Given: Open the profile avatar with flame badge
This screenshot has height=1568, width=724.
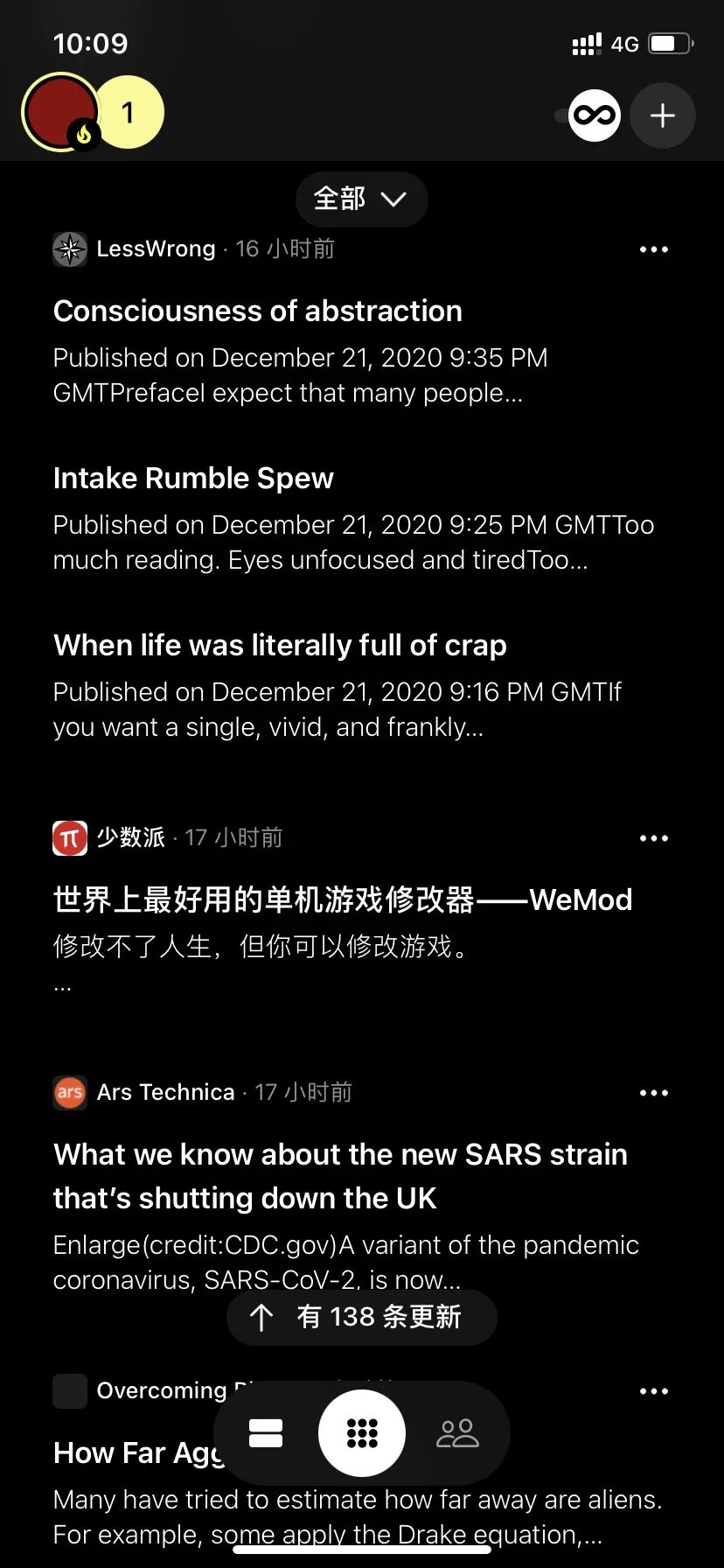Looking at the screenshot, I should (60, 112).
